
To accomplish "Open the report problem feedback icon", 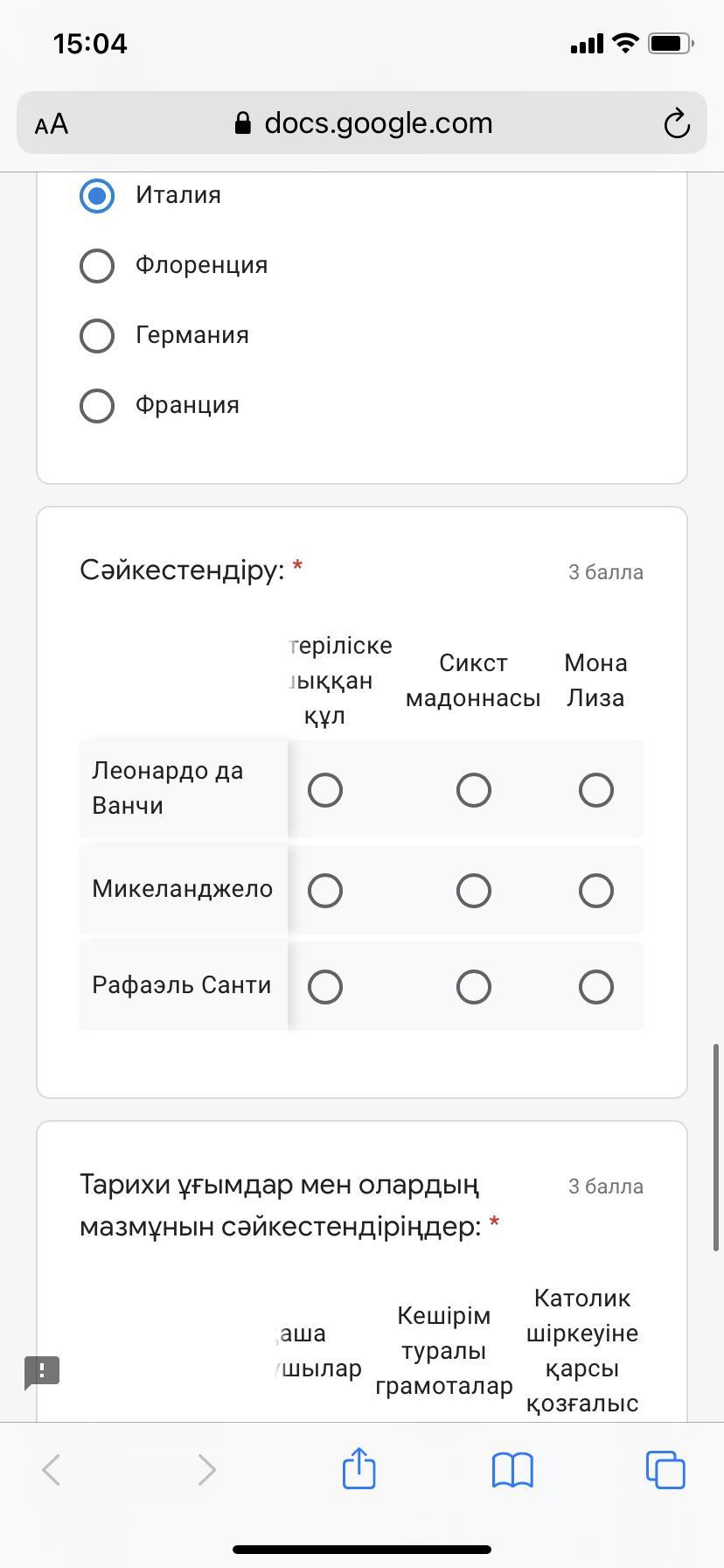I will click(41, 1372).
